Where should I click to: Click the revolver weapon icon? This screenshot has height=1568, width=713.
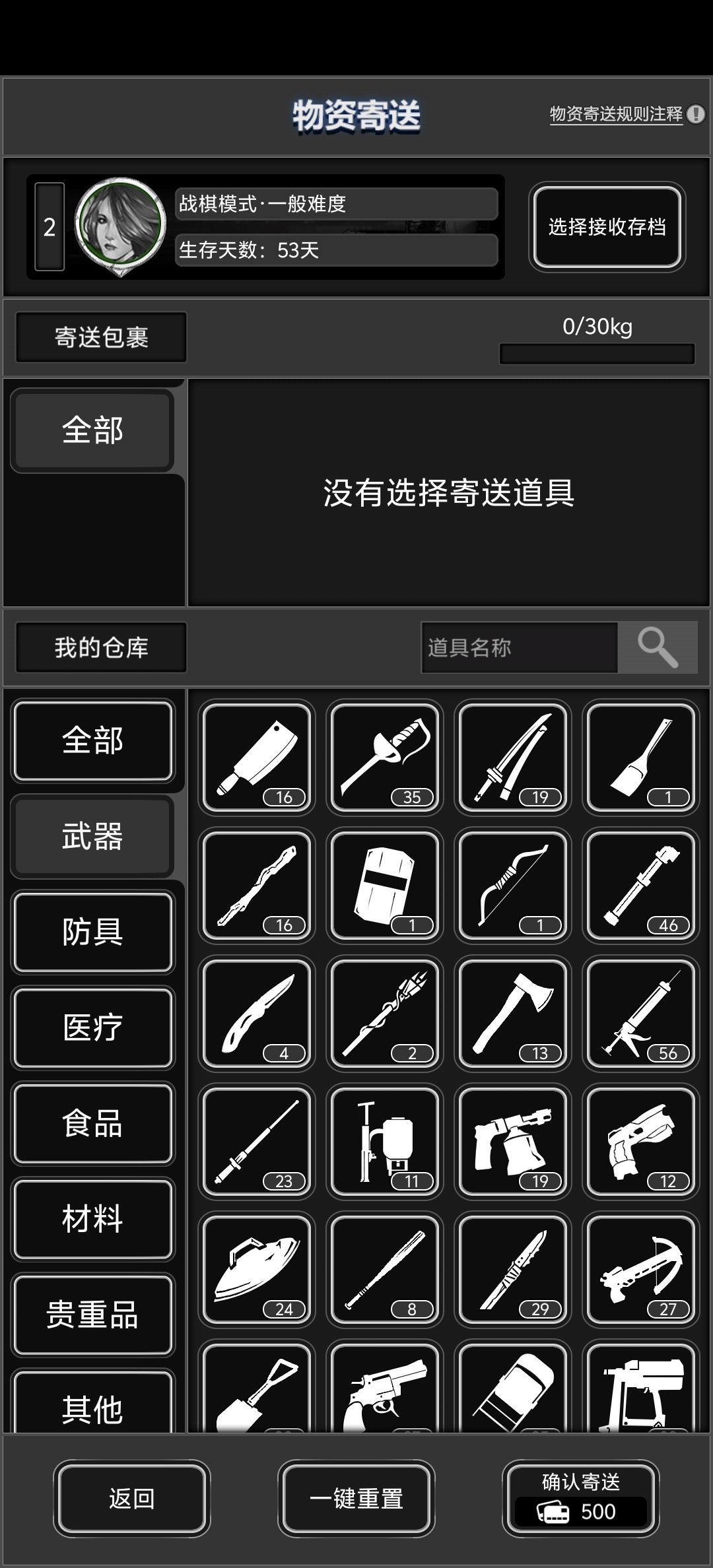click(384, 1392)
